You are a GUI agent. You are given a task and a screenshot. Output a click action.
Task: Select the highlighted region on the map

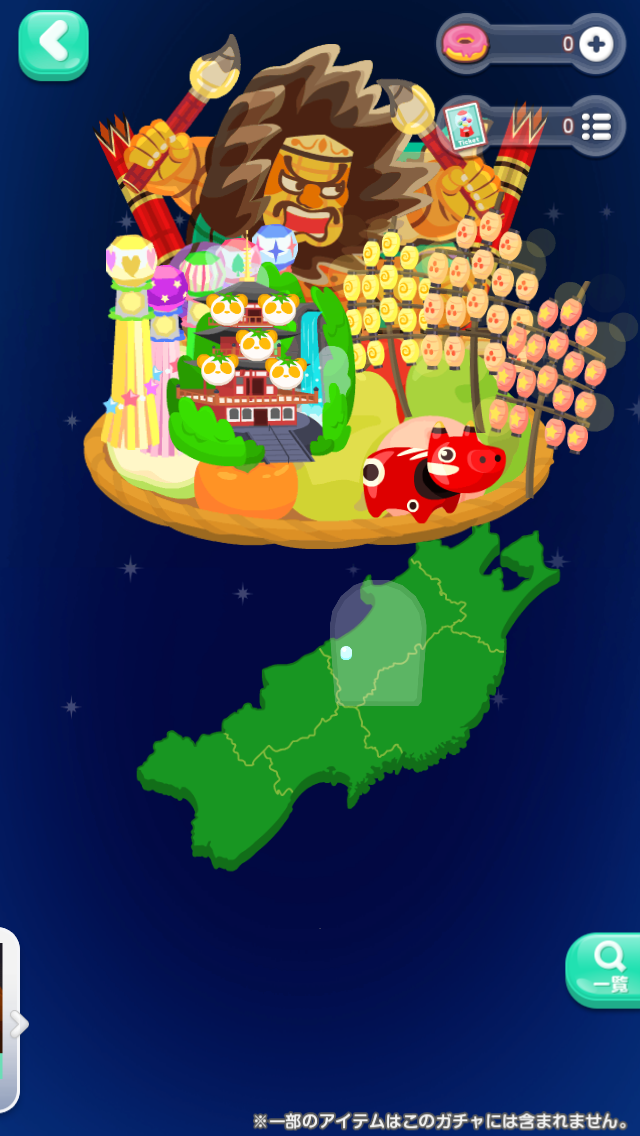click(378, 645)
